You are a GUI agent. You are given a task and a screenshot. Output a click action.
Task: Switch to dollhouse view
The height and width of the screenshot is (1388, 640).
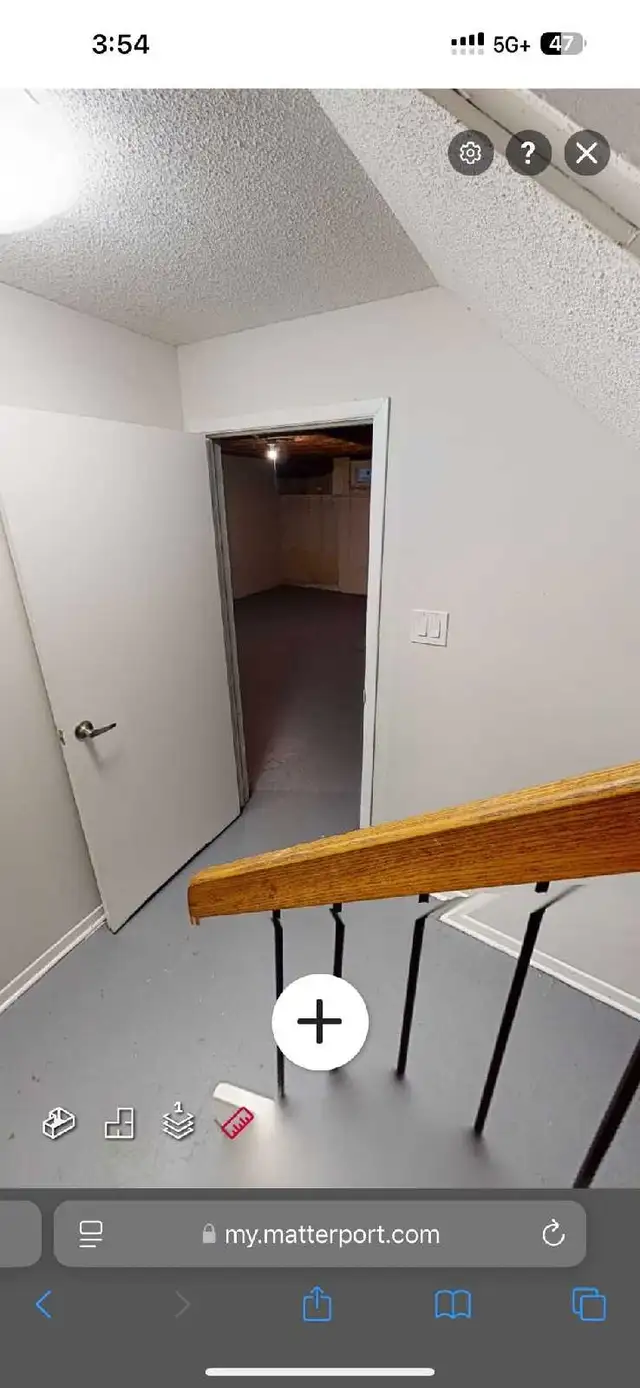pyautogui.click(x=58, y=1123)
